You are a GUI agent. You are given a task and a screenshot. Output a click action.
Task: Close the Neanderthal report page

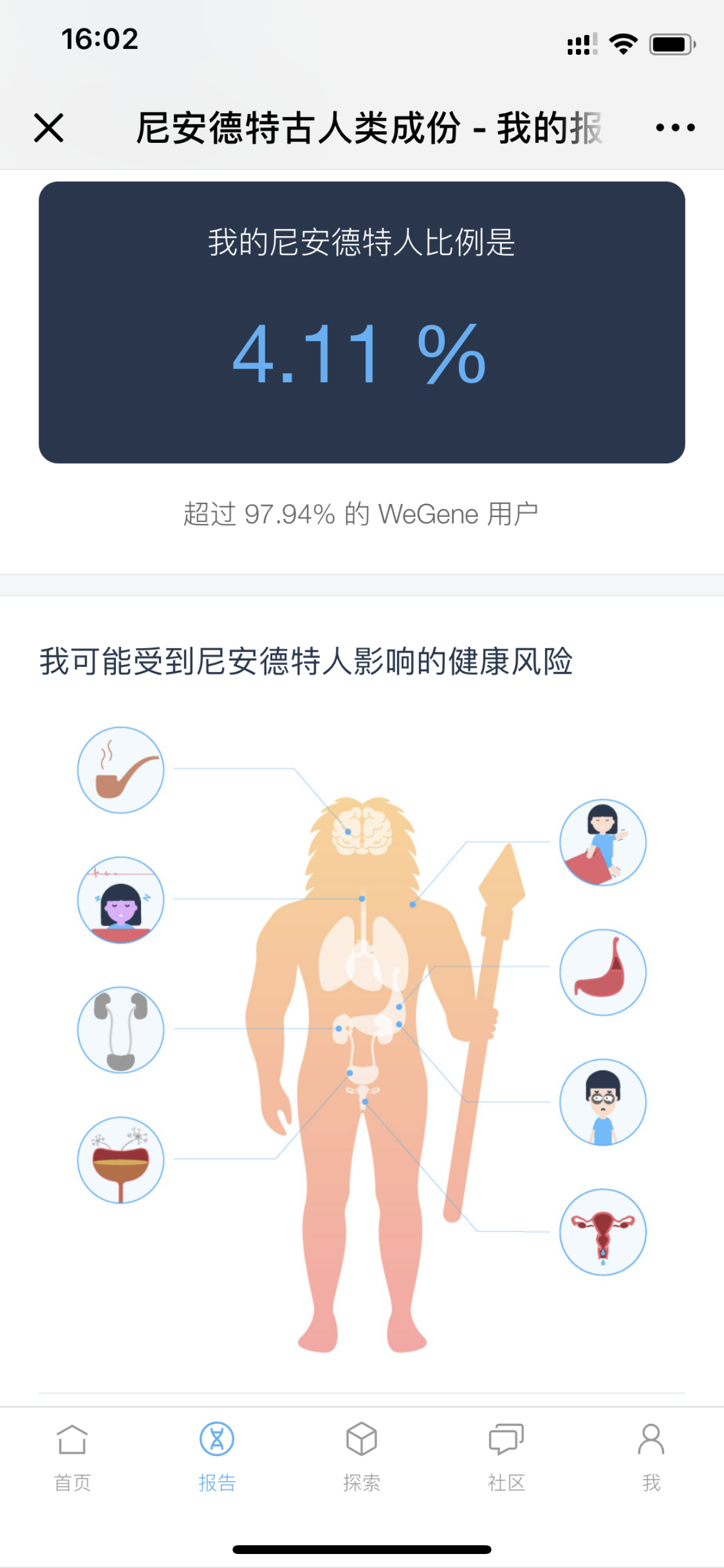[x=48, y=128]
